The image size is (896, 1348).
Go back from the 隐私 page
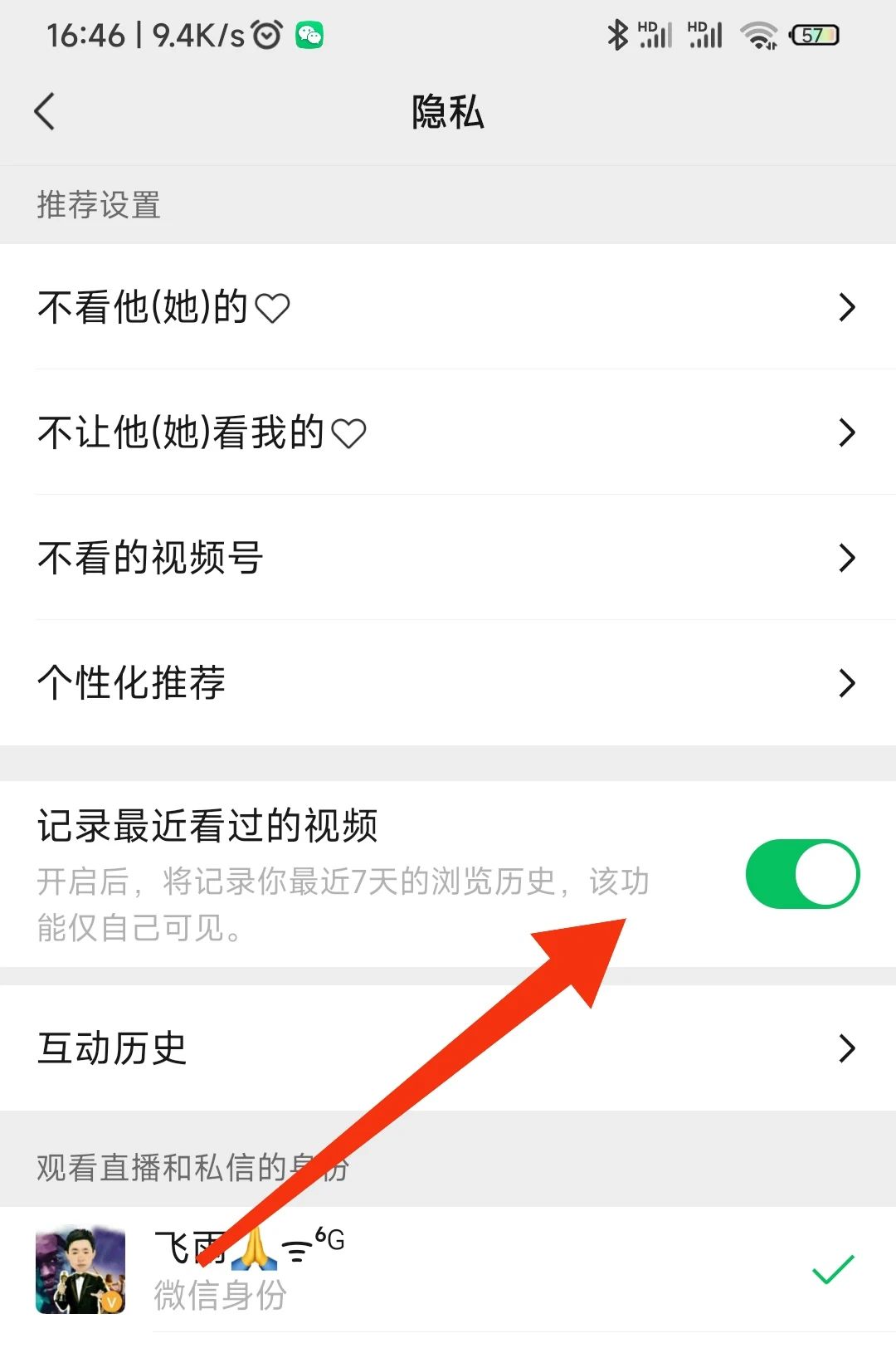tap(46, 112)
